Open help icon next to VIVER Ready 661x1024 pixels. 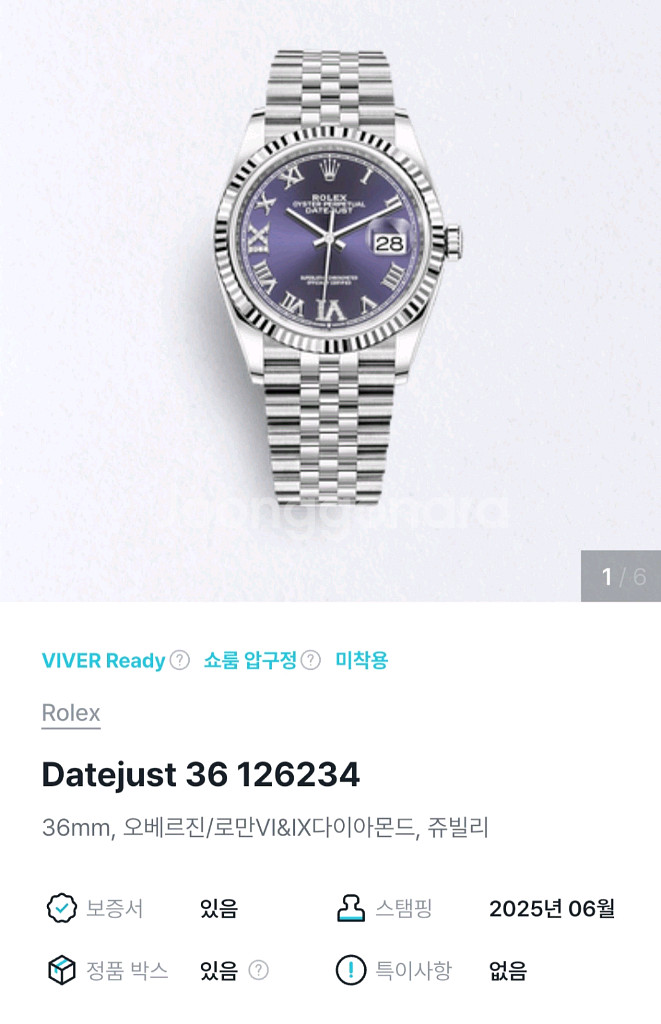[x=179, y=660]
